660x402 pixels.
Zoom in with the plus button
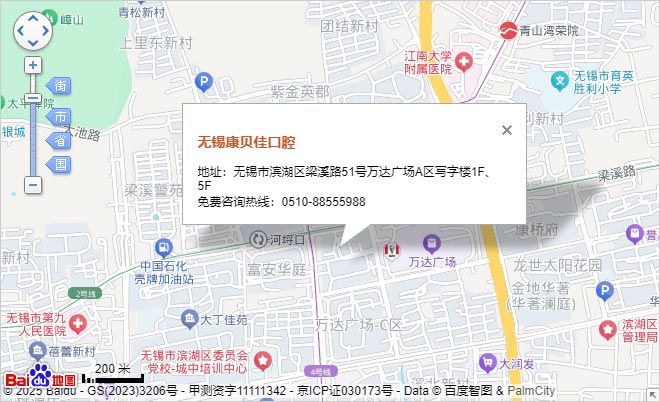point(33,65)
